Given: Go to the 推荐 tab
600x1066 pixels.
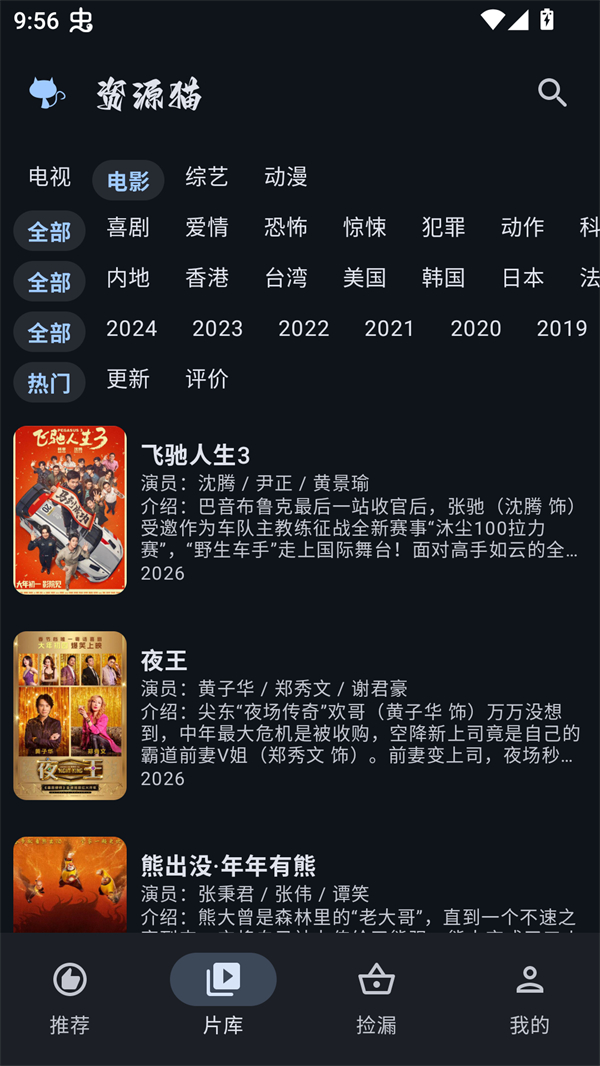Looking at the screenshot, I should pyautogui.click(x=70, y=997).
